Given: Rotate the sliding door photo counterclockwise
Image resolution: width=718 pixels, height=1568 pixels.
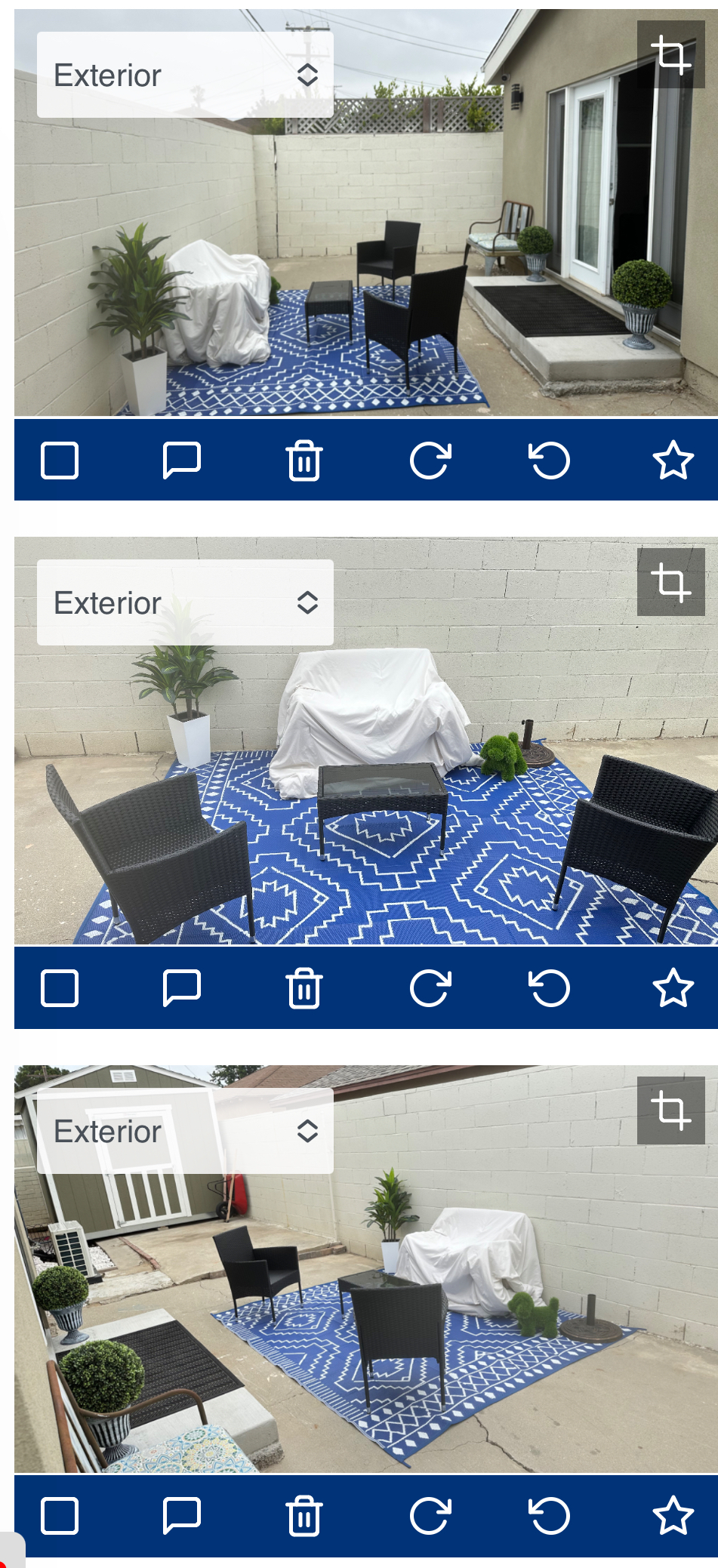Looking at the screenshot, I should pos(549,461).
